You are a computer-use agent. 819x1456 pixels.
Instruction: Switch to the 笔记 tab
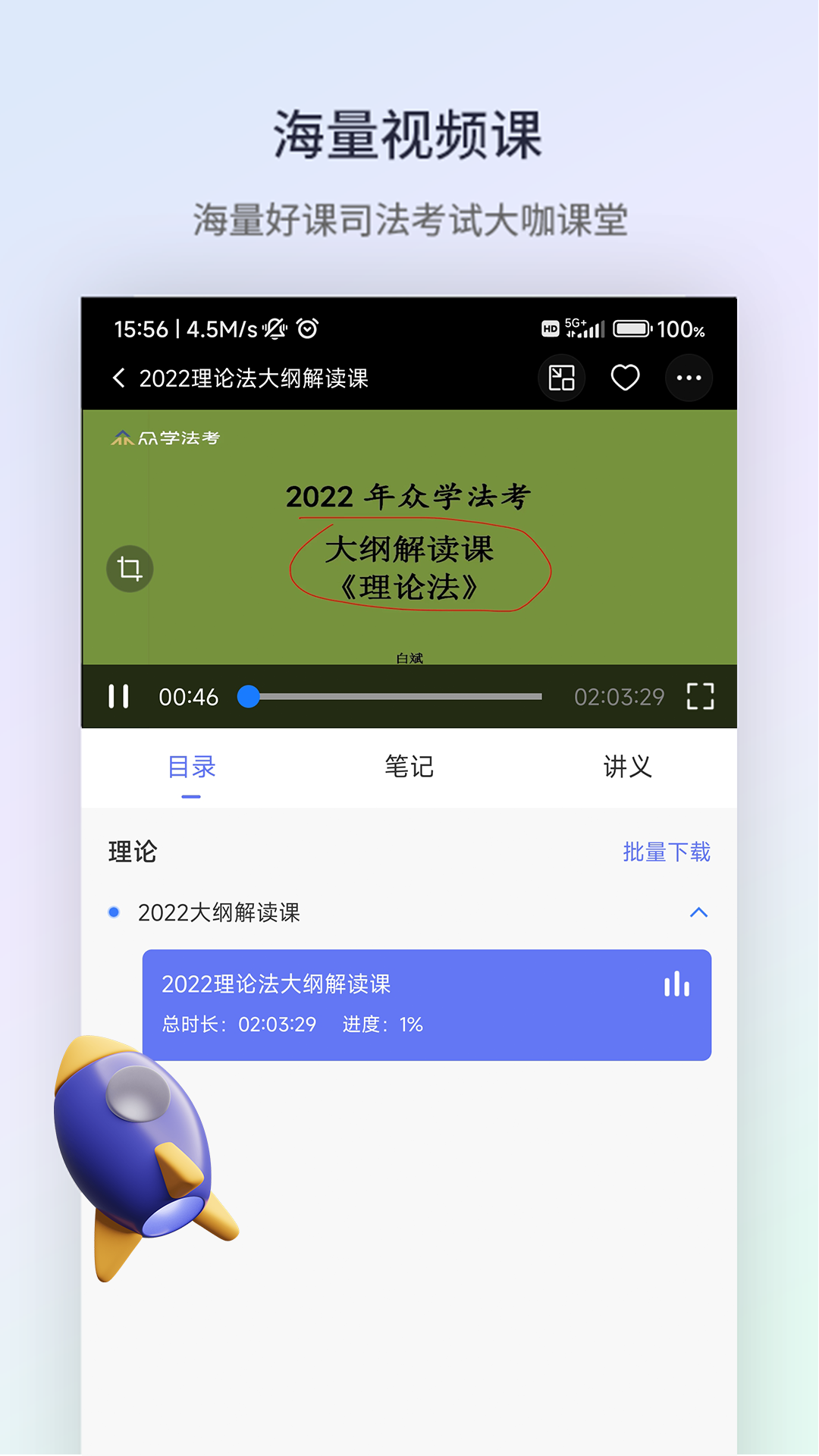click(409, 767)
